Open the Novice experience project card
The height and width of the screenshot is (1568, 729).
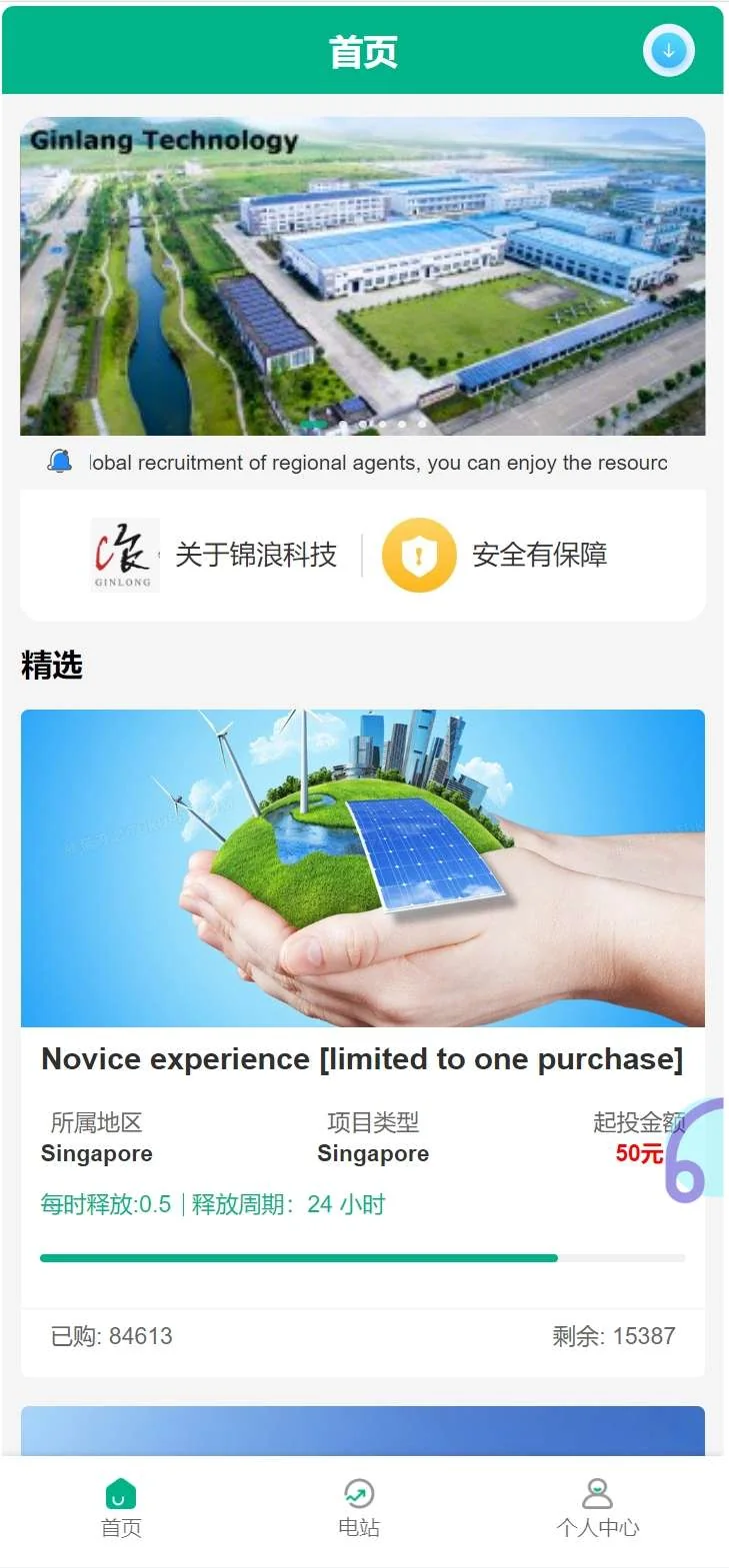coord(362,1058)
